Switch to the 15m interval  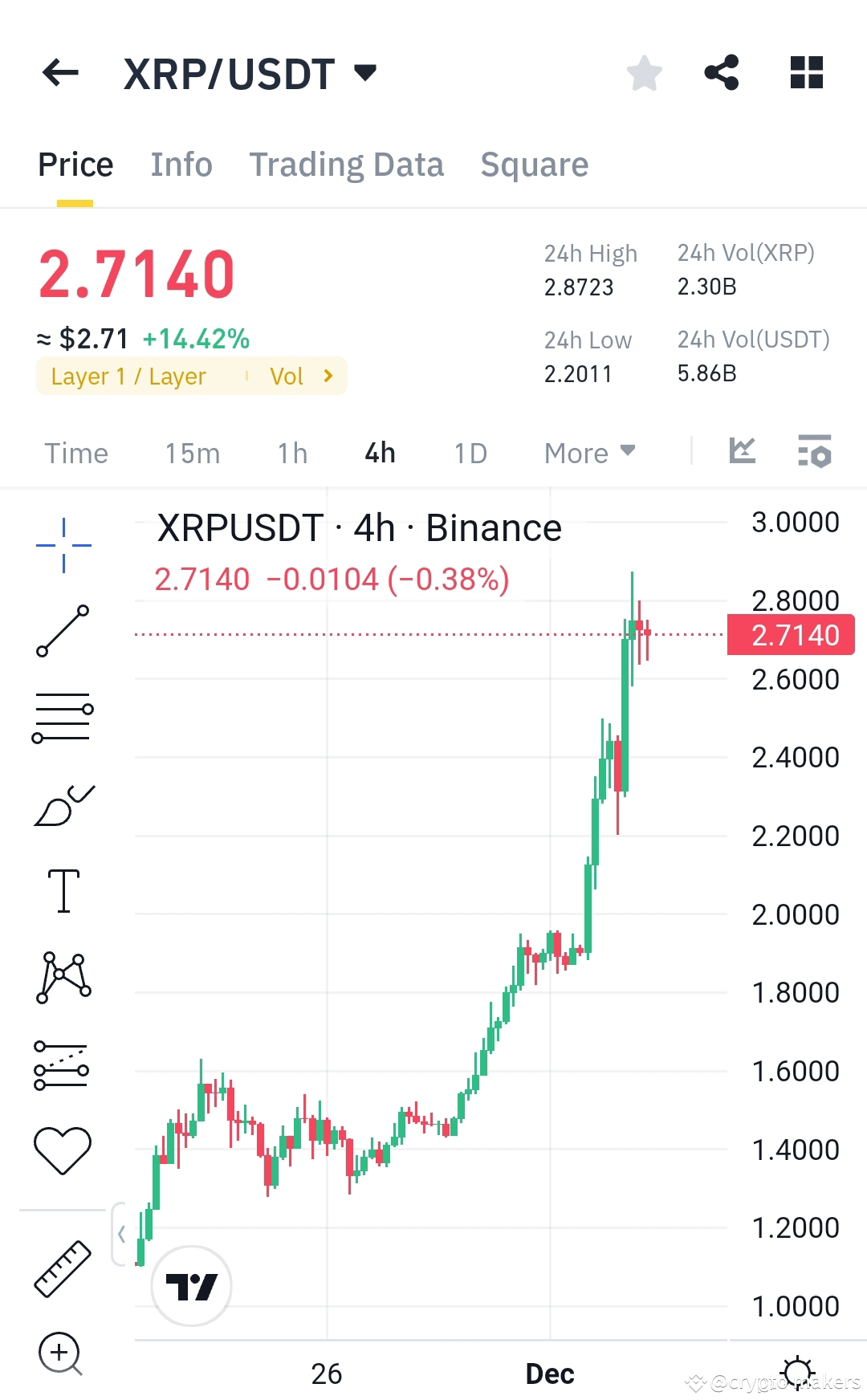pos(191,453)
